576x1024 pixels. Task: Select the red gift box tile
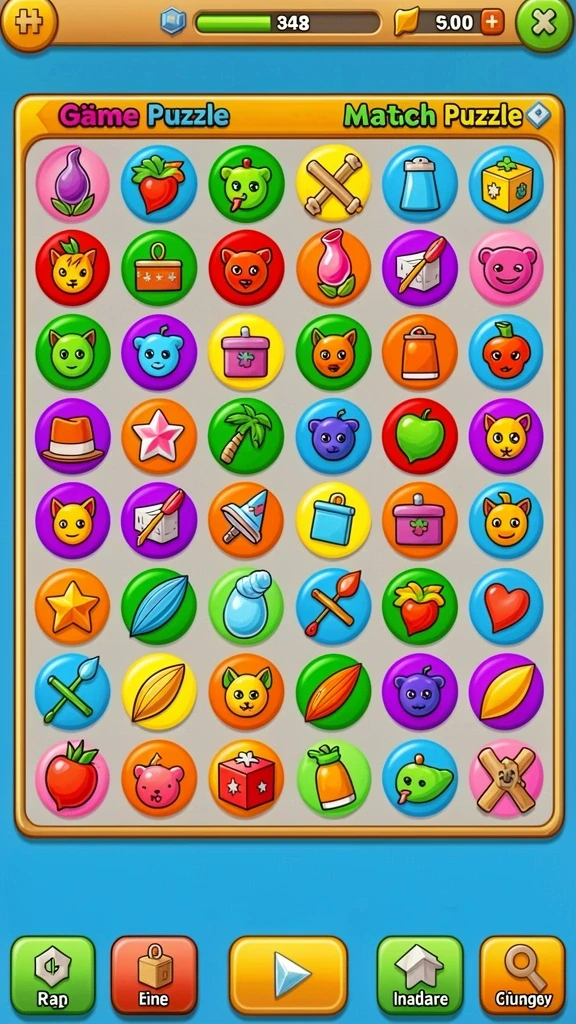click(246, 778)
